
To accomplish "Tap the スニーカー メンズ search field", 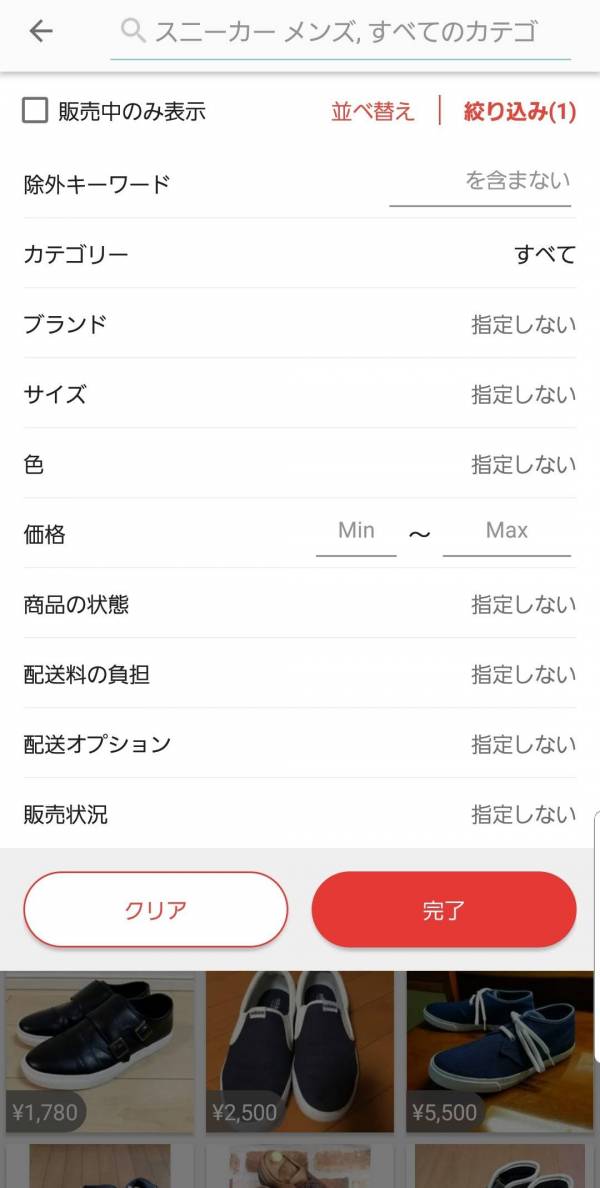I will point(340,32).
